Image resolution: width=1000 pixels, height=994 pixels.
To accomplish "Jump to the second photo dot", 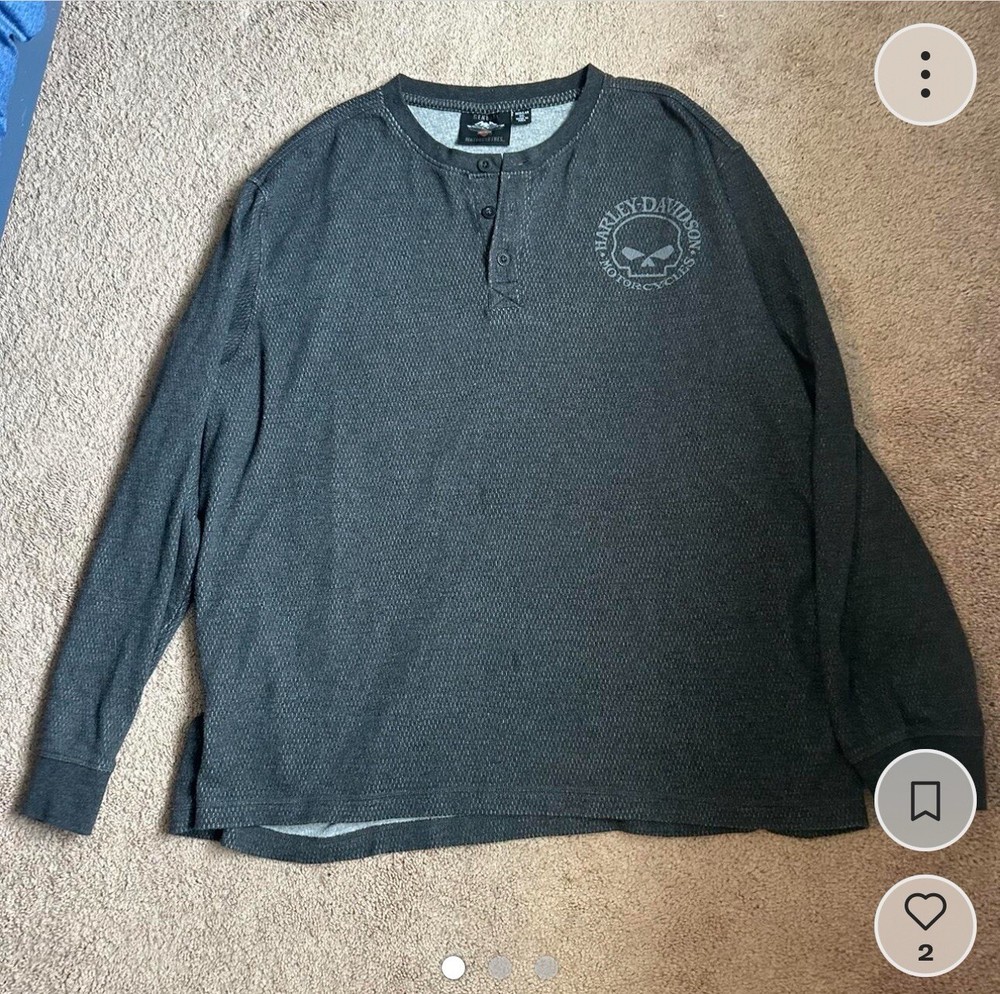I will pos(500,967).
